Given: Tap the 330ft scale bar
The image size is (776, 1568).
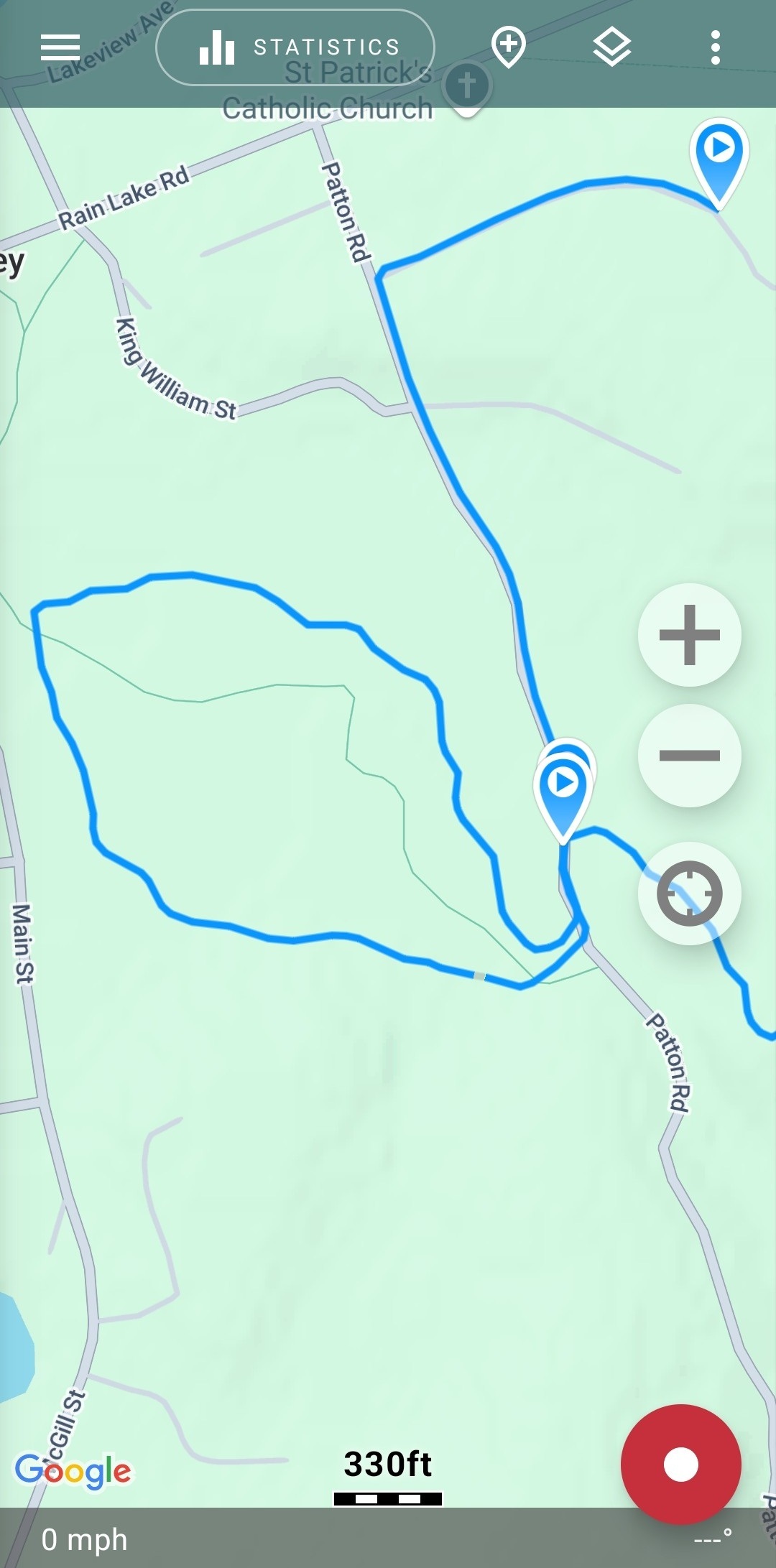Looking at the screenshot, I should tap(388, 1473).
